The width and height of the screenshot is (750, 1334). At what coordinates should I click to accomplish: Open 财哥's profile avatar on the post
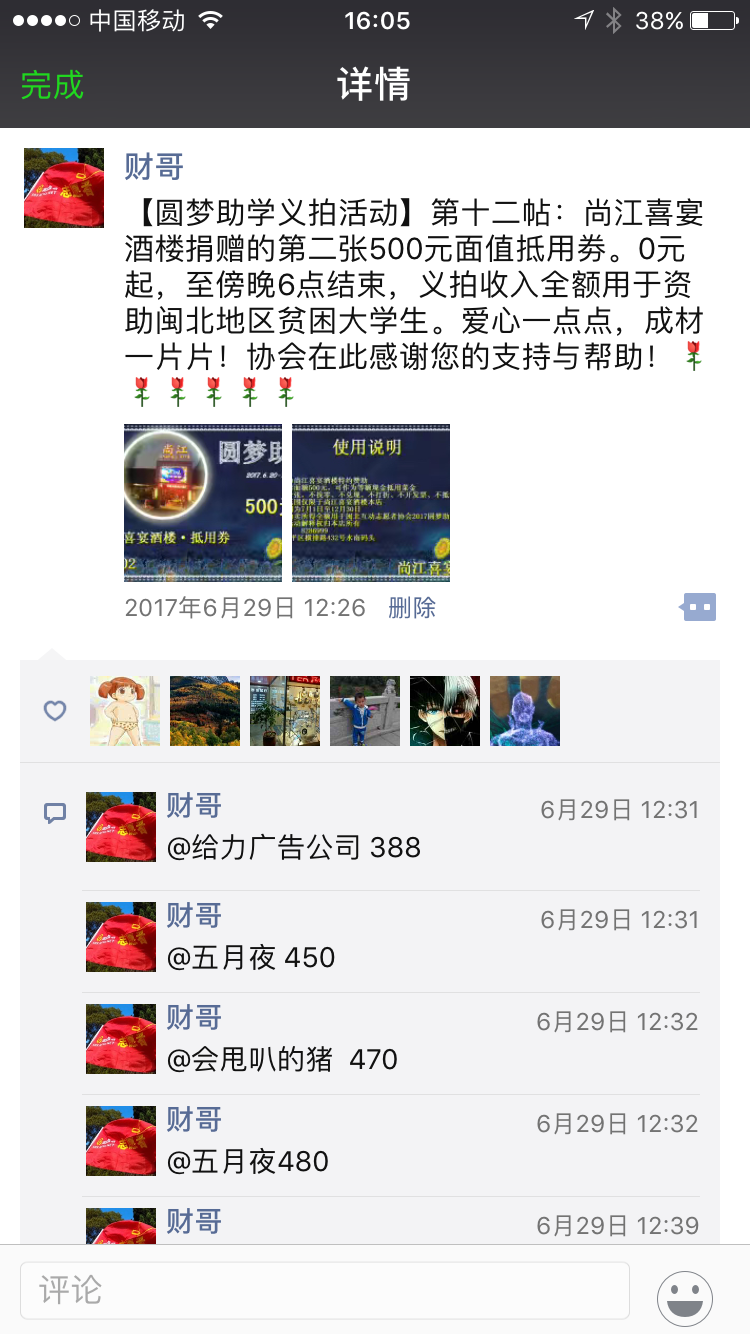point(64,188)
